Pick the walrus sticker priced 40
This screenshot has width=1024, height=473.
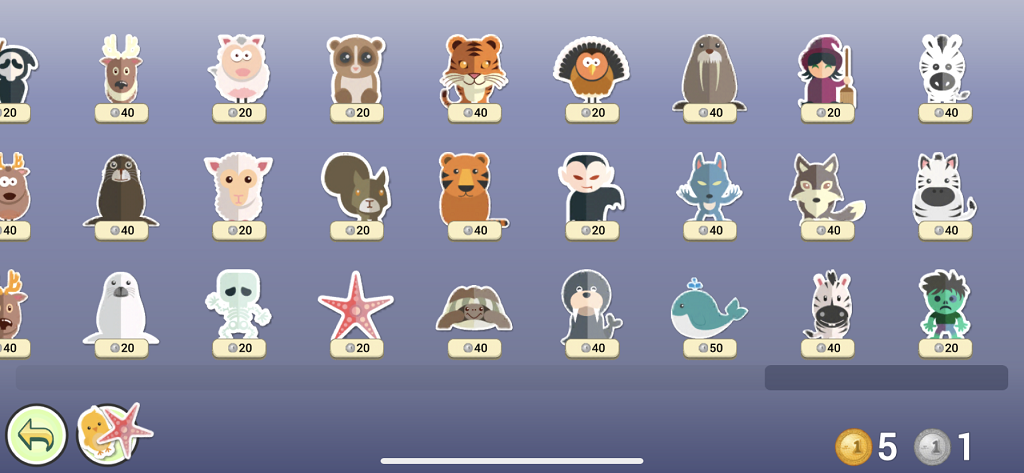tap(709, 72)
